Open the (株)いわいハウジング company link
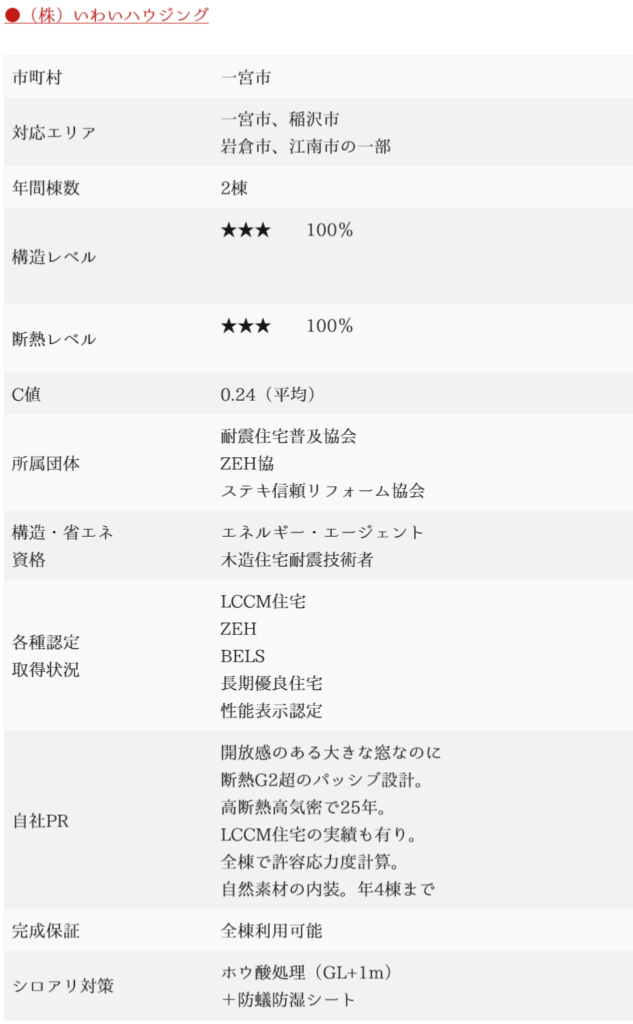633x1024 pixels. pyautogui.click(x=116, y=15)
